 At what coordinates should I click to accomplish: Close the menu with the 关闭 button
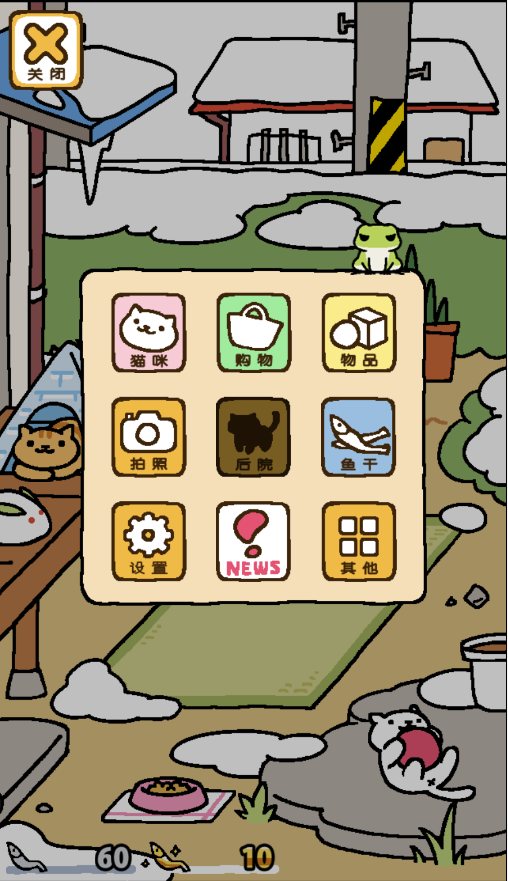[x=46, y=50]
